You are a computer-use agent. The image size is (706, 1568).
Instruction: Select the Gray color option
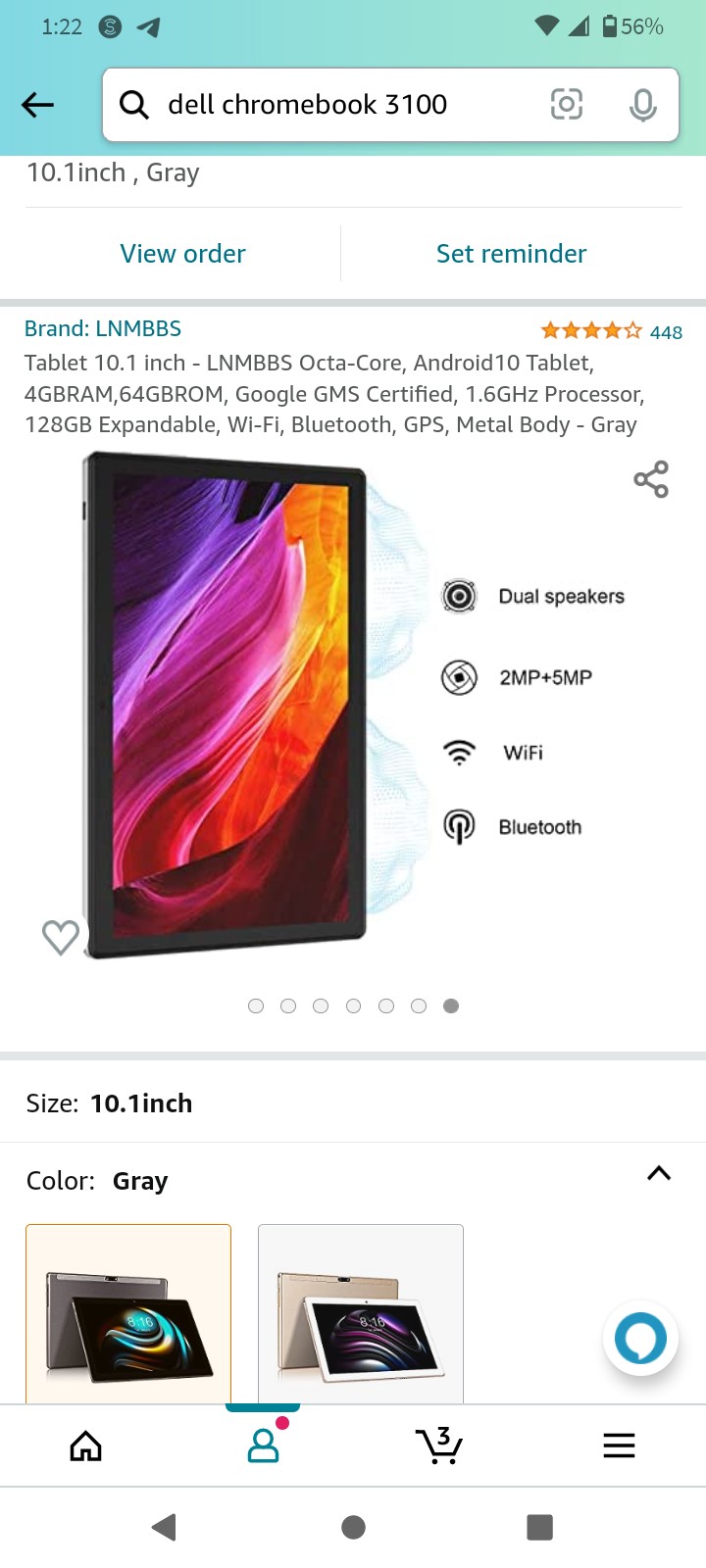coord(128,1315)
